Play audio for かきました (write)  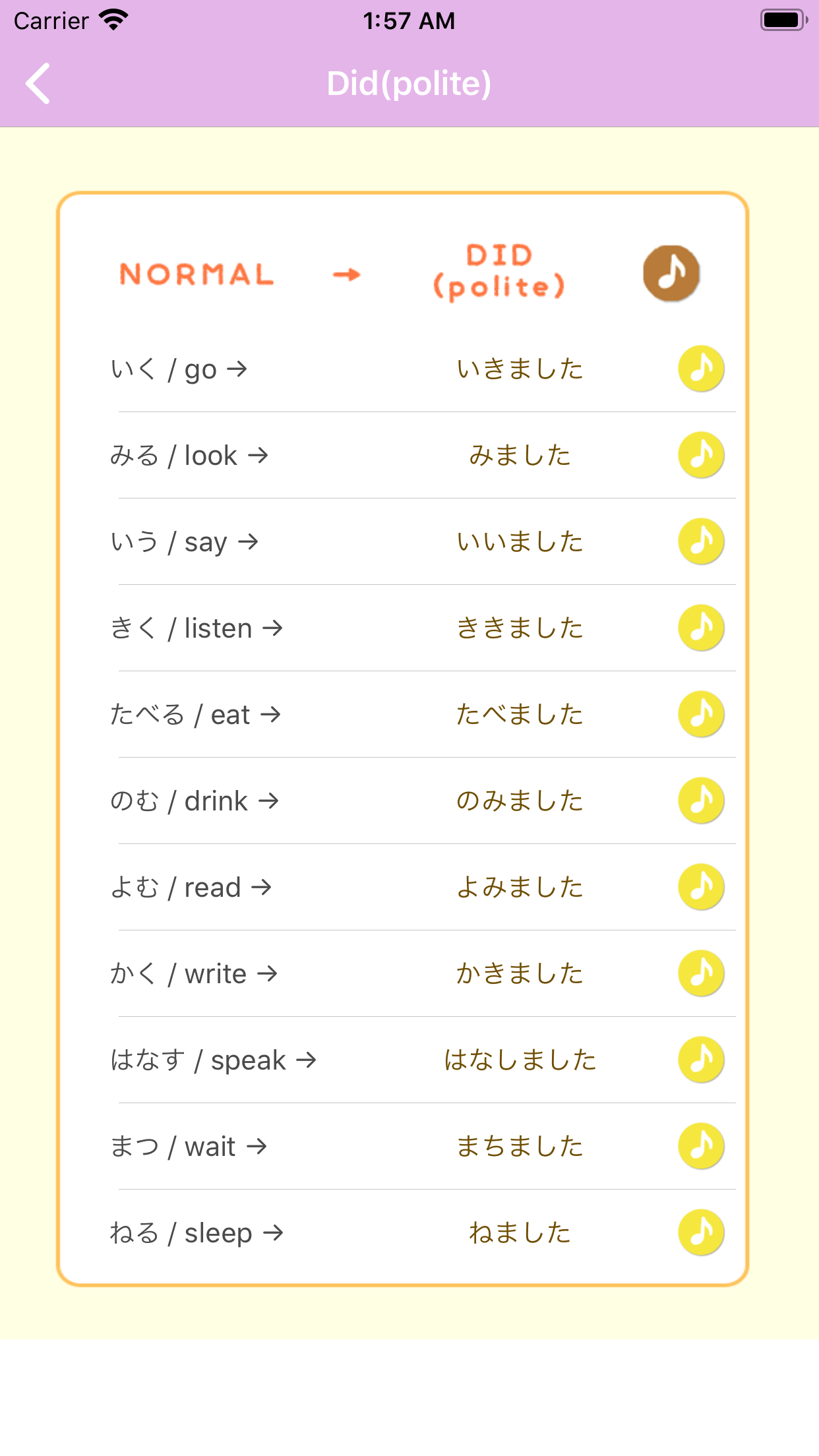coord(701,973)
